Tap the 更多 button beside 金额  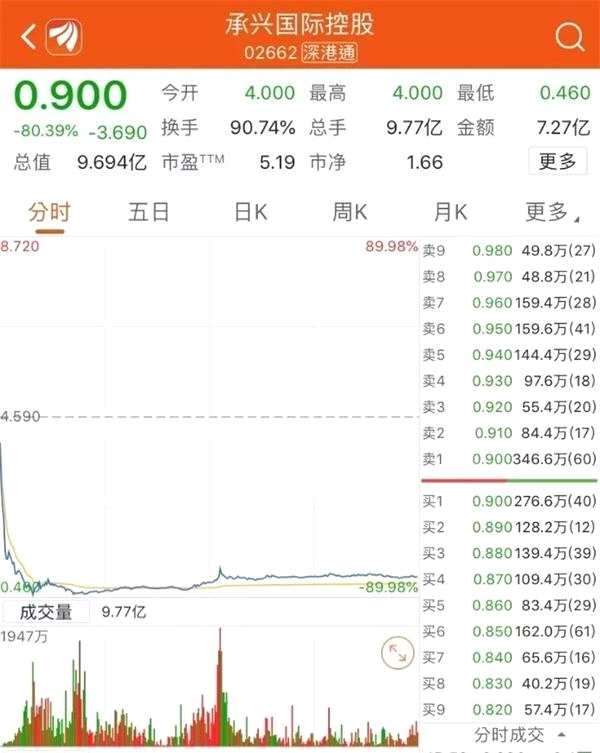tap(557, 162)
